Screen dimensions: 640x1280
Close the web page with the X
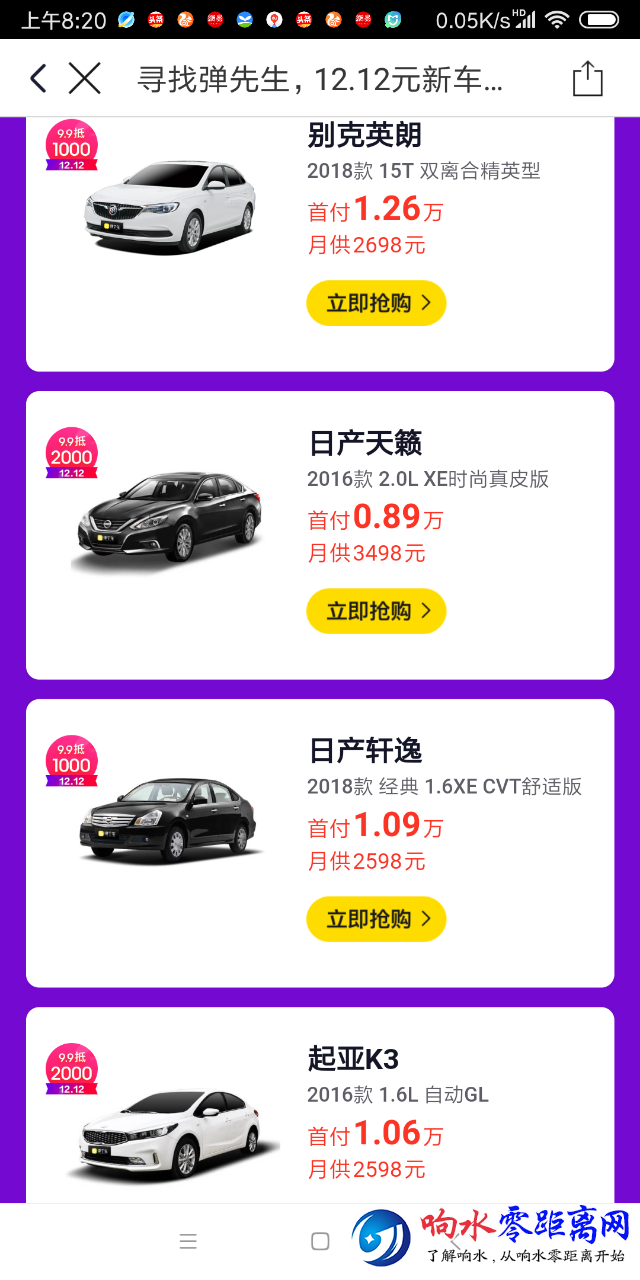tap(85, 78)
